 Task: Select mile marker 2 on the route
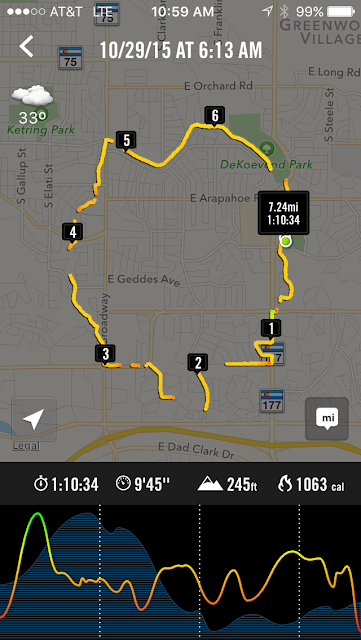(198, 363)
